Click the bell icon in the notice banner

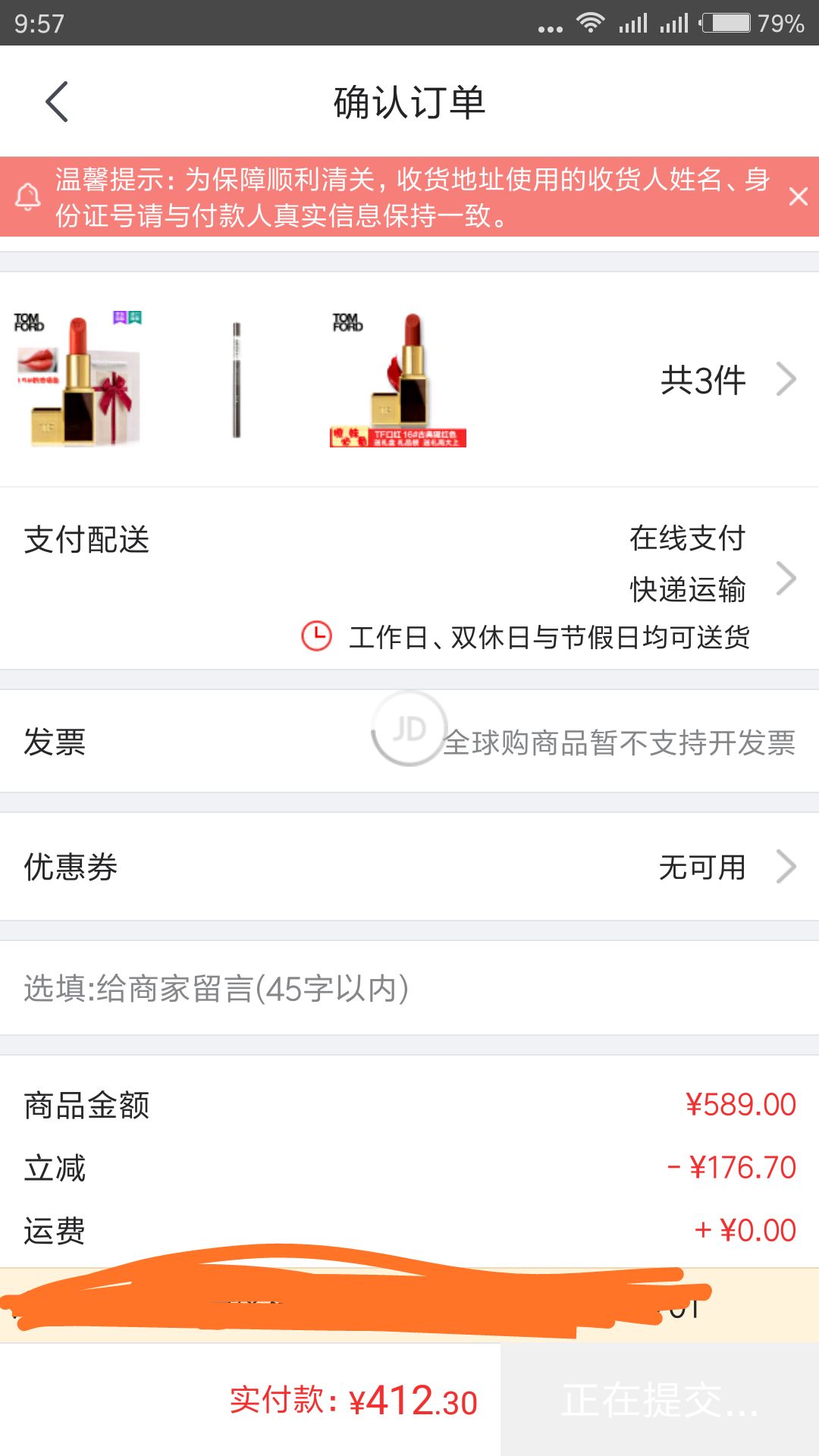pyautogui.click(x=30, y=197)
